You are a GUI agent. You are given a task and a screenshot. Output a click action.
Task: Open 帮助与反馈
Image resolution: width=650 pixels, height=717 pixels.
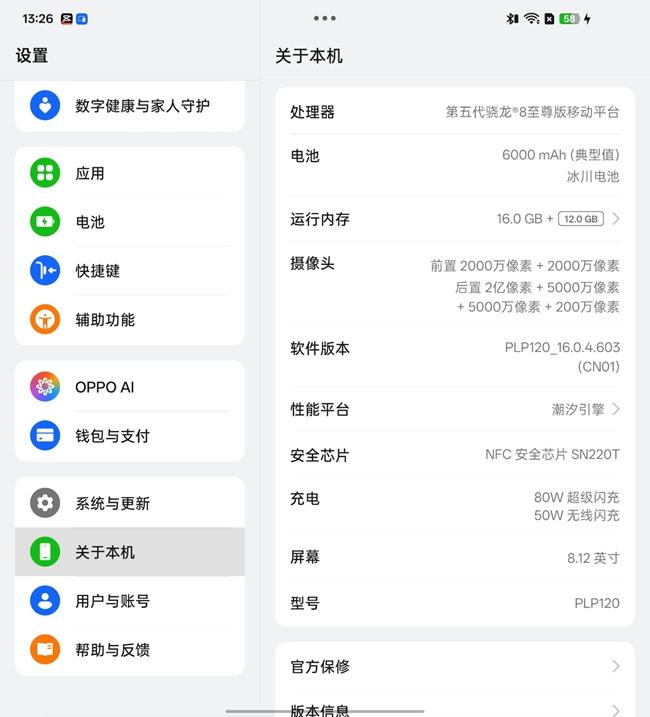tap(130, 650)
